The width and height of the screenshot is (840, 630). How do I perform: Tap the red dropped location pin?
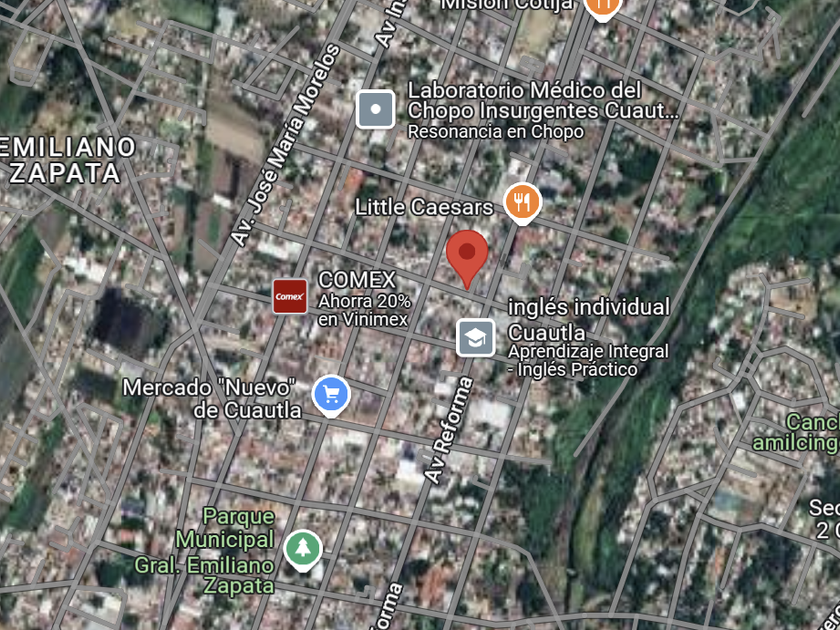(x=466, y=256)
